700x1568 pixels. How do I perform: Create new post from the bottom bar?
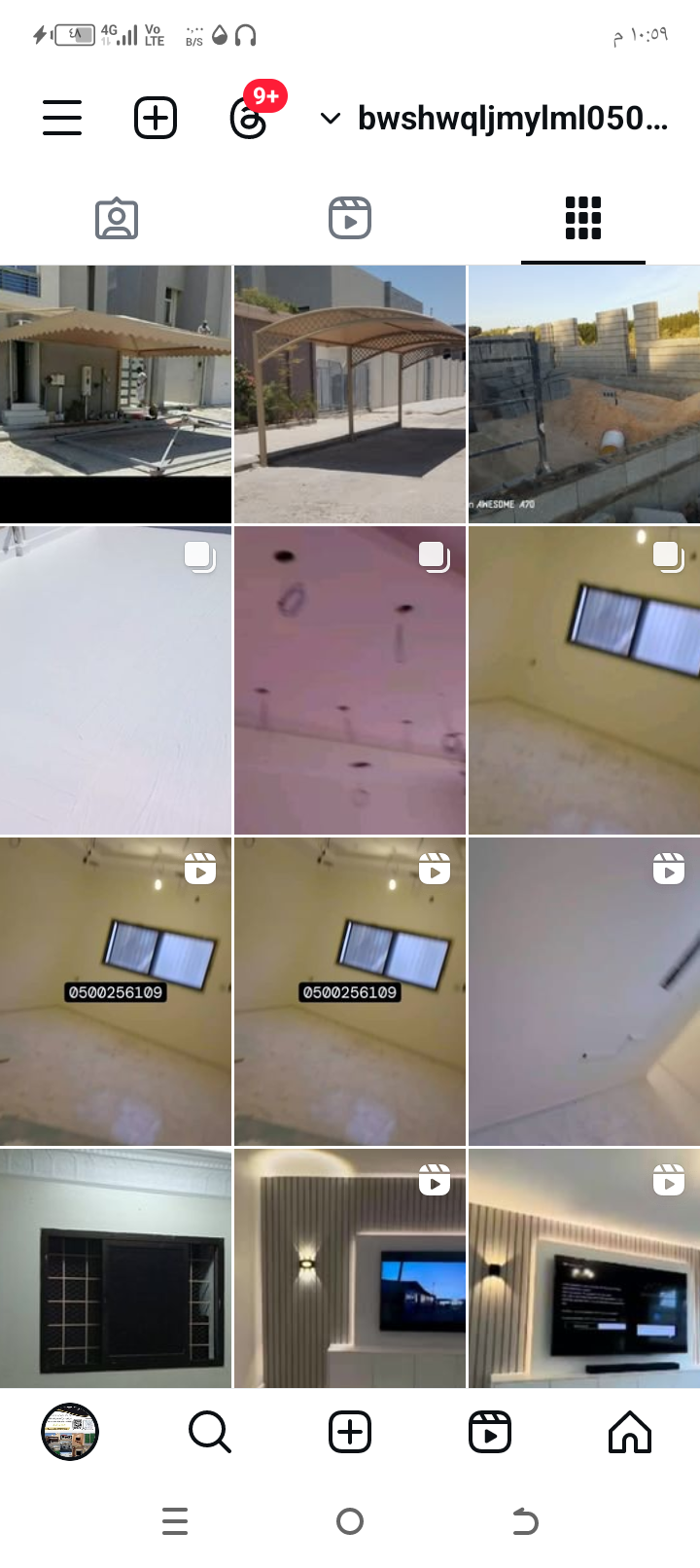[350, 1432]
